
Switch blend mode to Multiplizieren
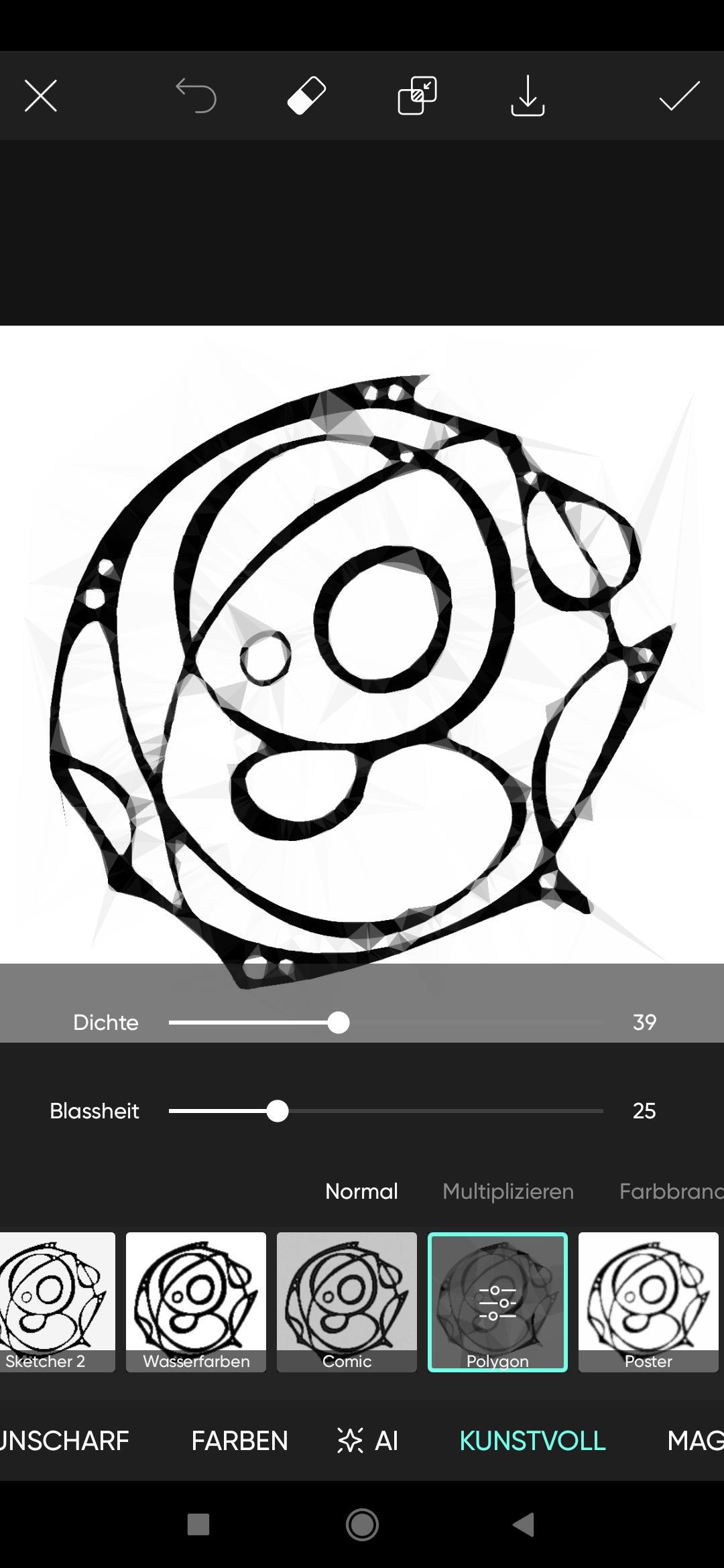[507, 1191]
